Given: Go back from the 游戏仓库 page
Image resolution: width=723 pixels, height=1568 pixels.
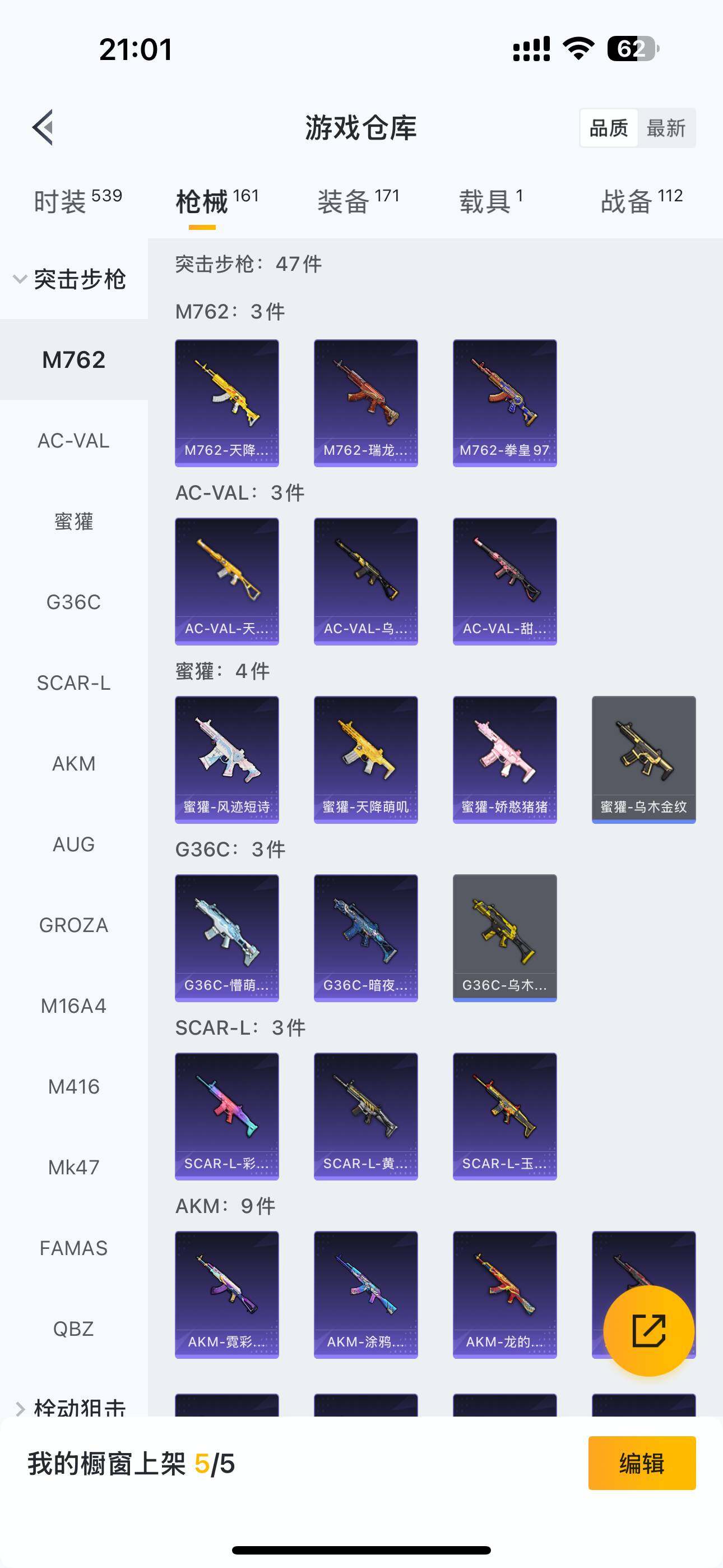Looking at the screenshot, I should pyautogui.click(x=43, y=128).
